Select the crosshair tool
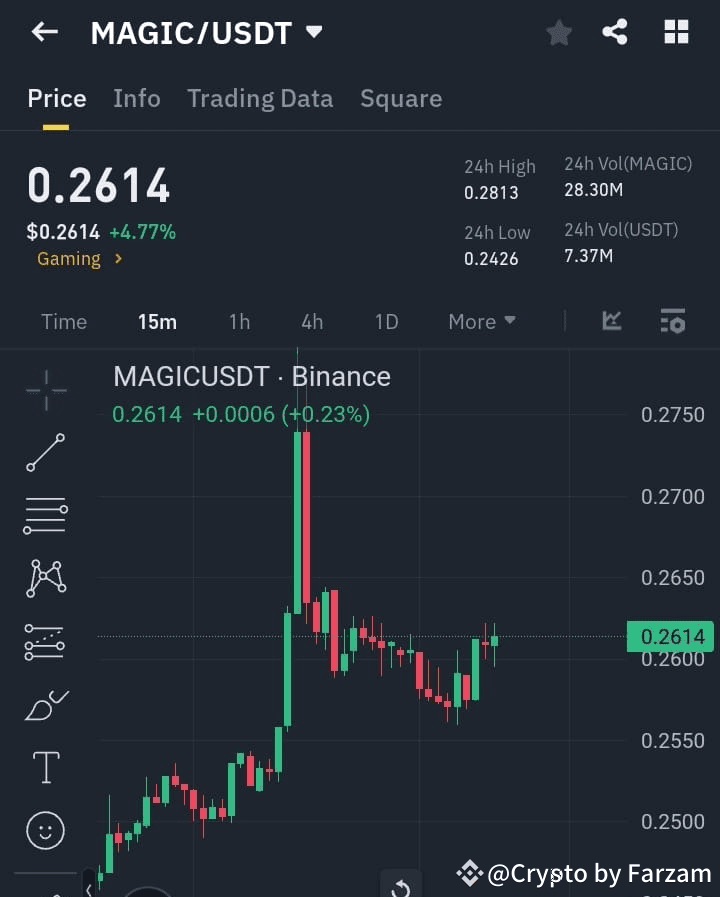720x897 pixels. pyautogui.click(x=45, y=390)
